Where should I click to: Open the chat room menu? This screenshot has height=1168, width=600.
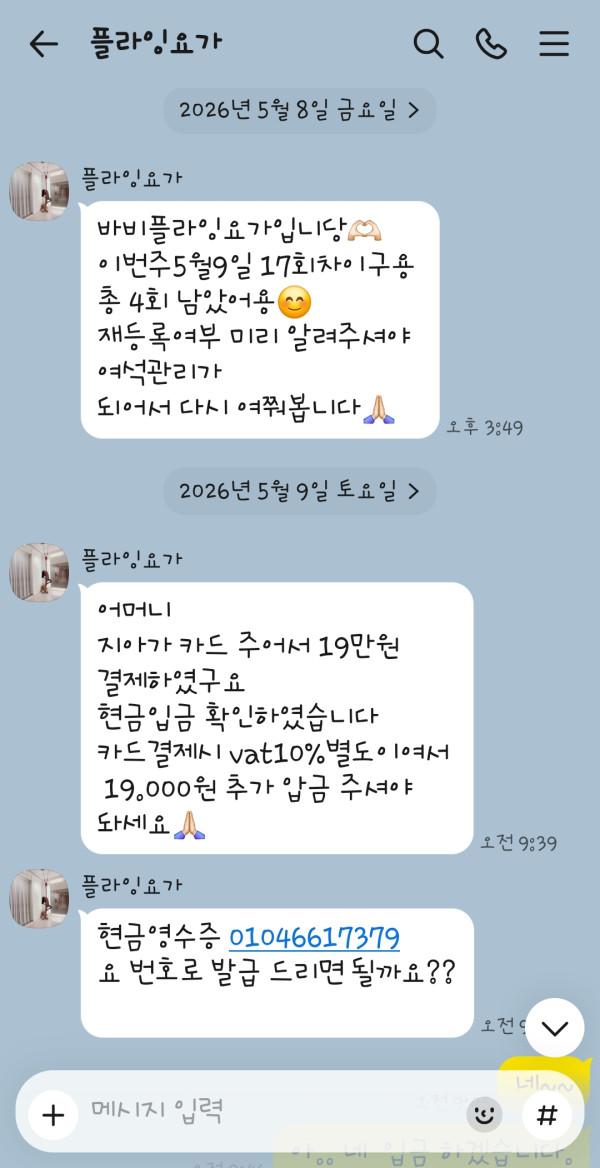tap(554, 45)
